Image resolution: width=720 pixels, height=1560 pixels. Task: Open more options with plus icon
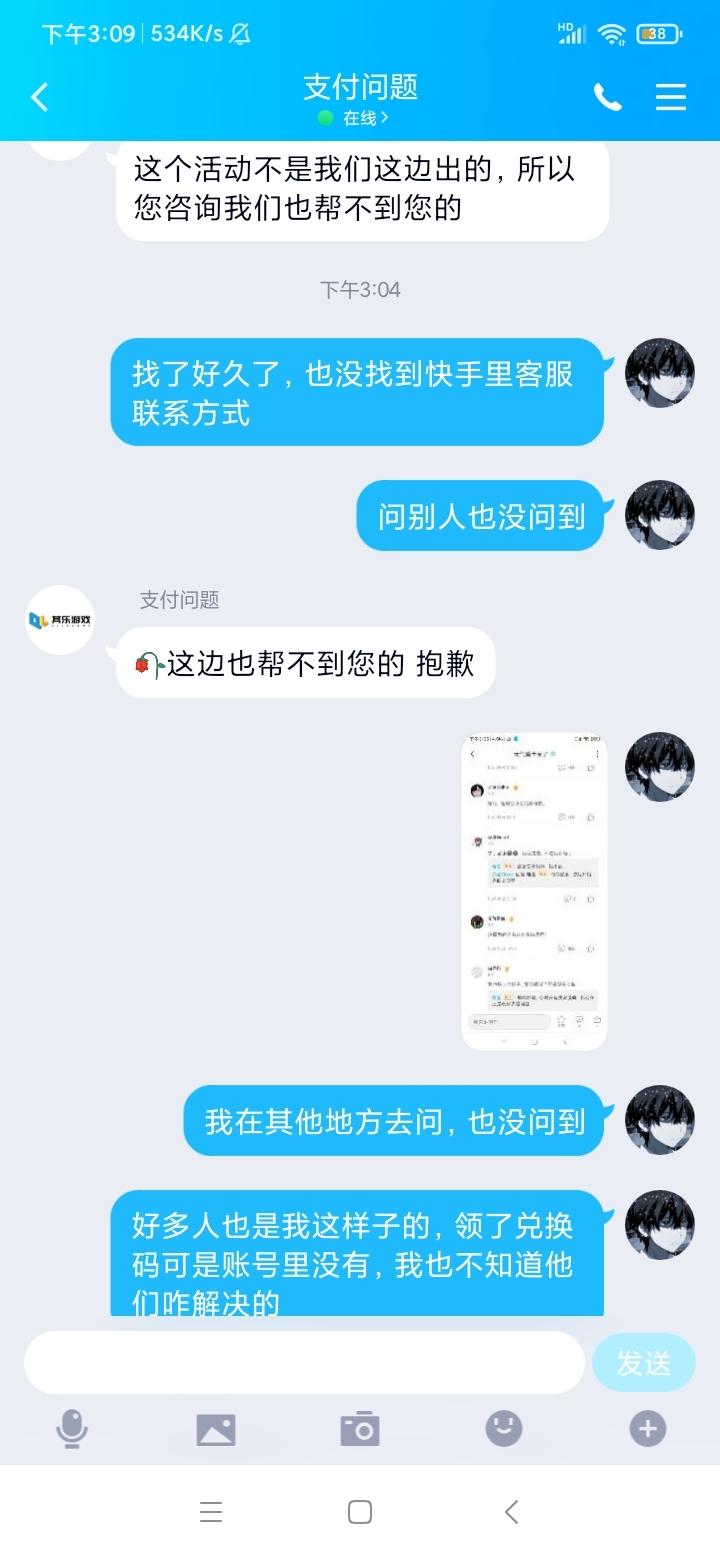647,1428
